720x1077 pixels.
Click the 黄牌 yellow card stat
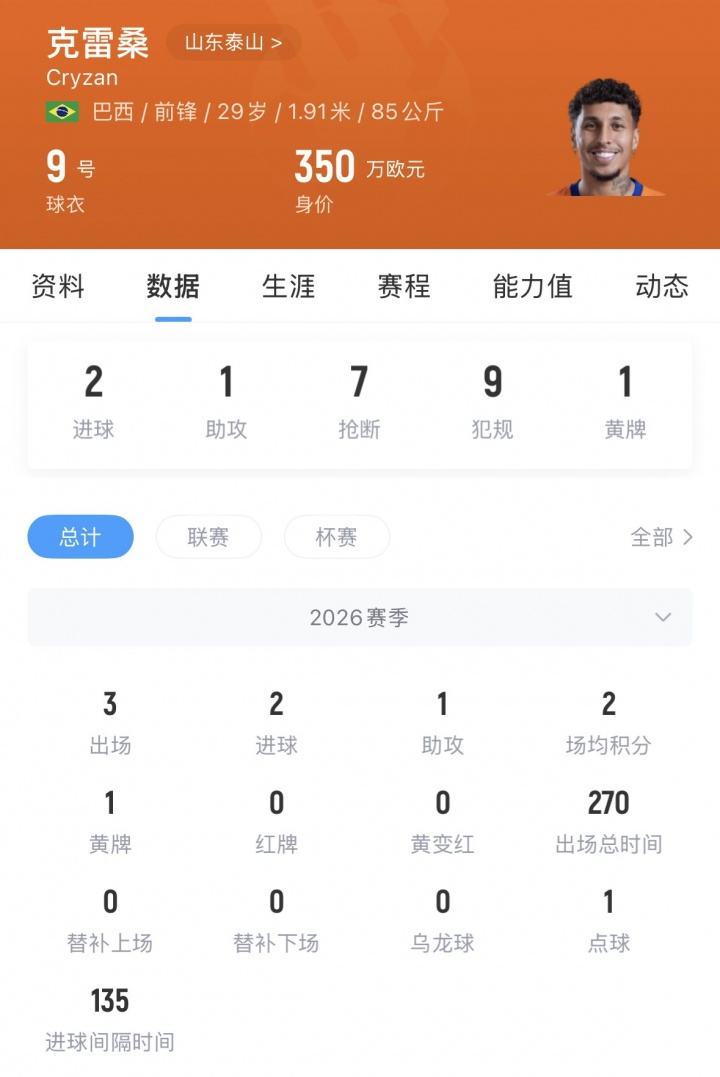tap(625, 398)
